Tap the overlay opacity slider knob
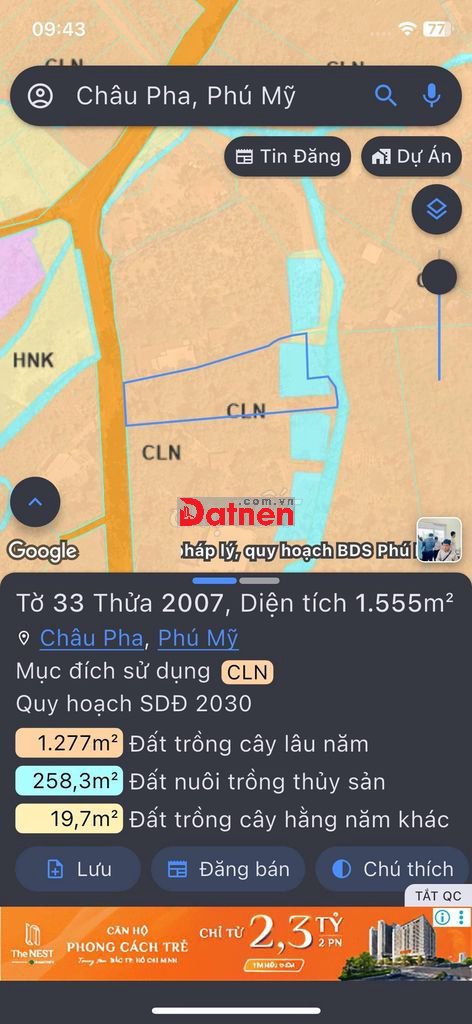This screenshot has width=472, height=1024. [439, 276]
